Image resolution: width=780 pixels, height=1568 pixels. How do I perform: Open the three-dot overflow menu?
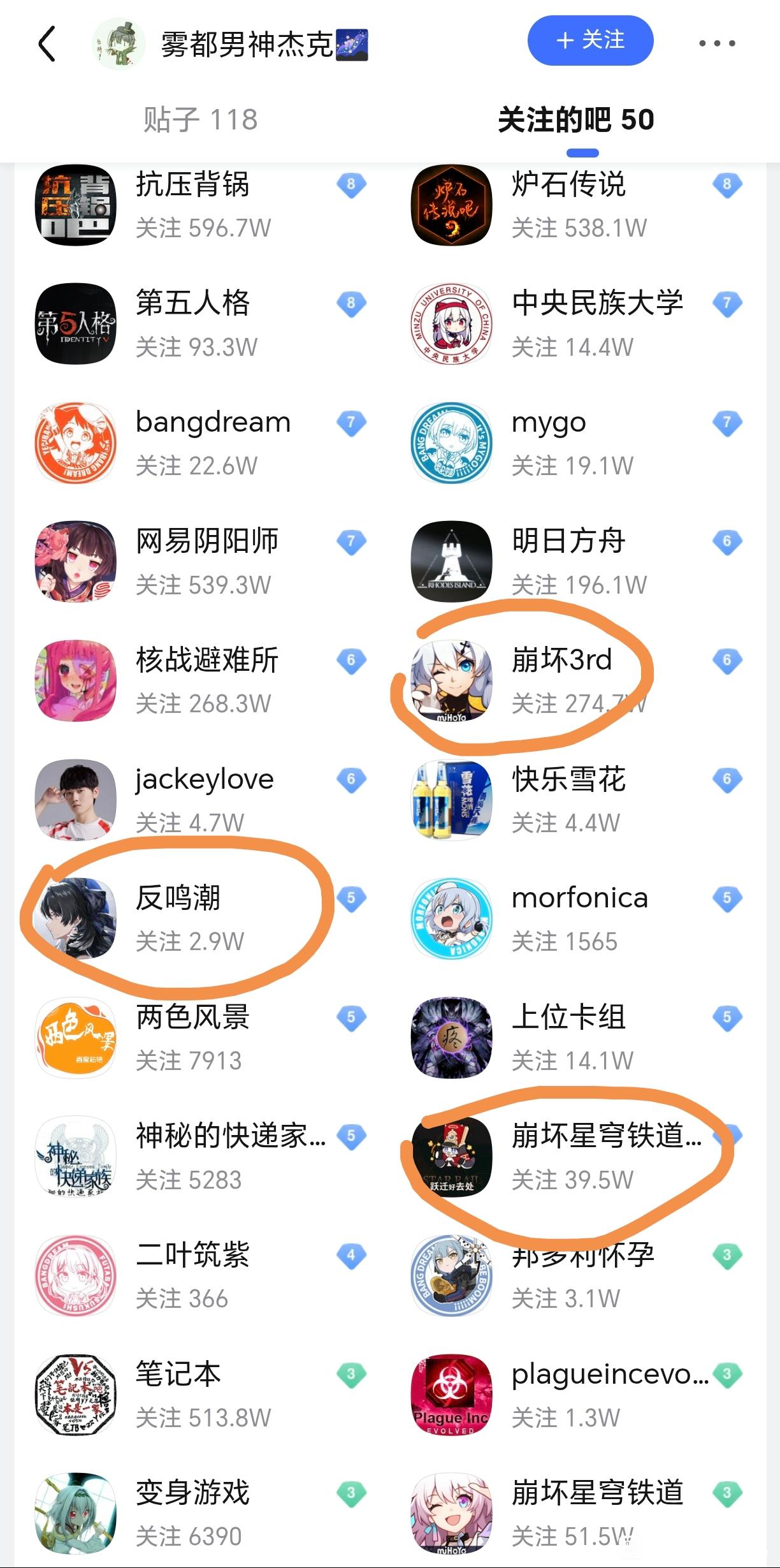(716, 43)
